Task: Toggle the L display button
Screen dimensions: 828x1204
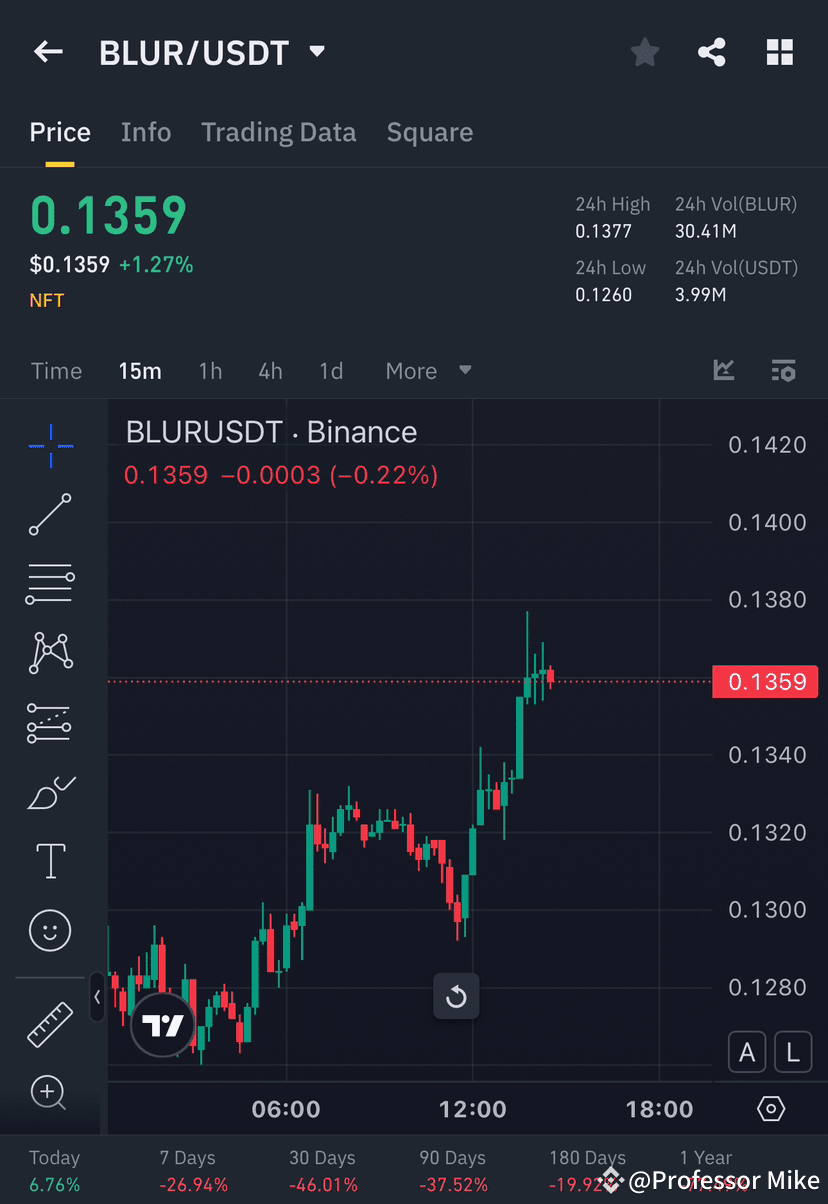Action: tap(793, 1051)
